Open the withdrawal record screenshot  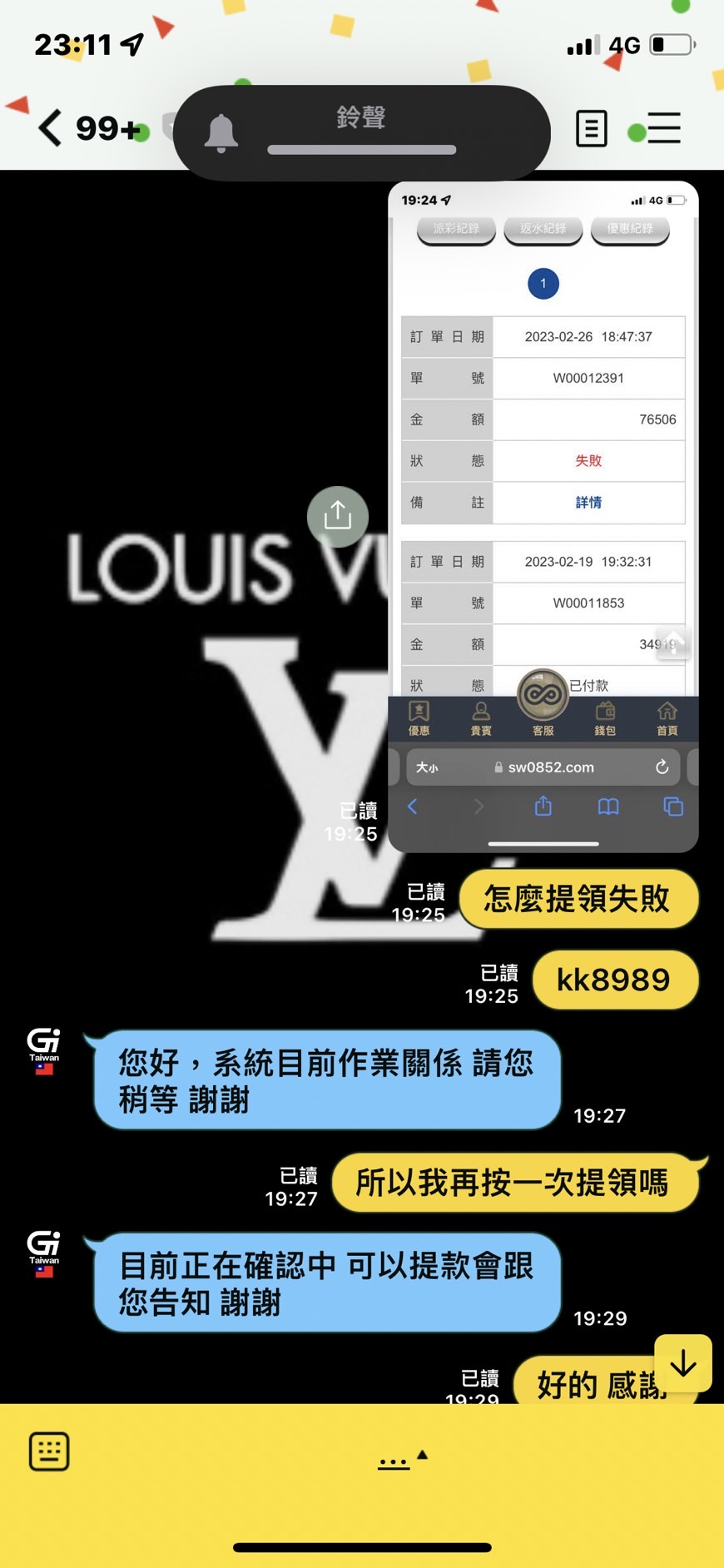[543, 516]
